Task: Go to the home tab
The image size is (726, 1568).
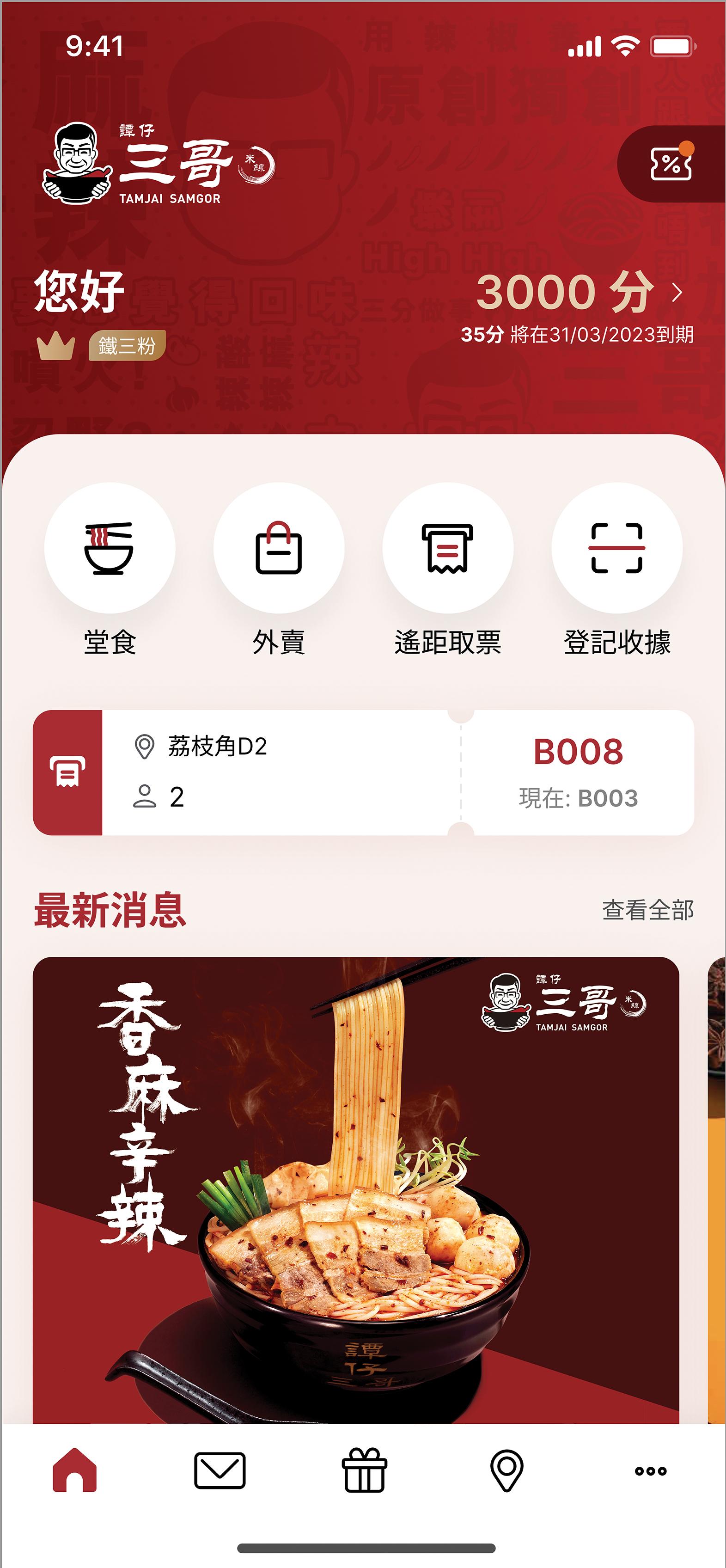Action: click(x=75, y=1470)
